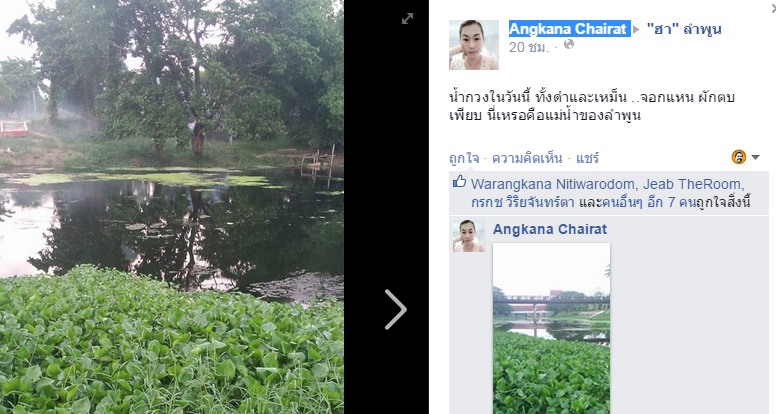Image resolution: width=776 pixels, height=414 pixels.
Task: Go to next photo with right arrow
Action: [x=396, y=309]
